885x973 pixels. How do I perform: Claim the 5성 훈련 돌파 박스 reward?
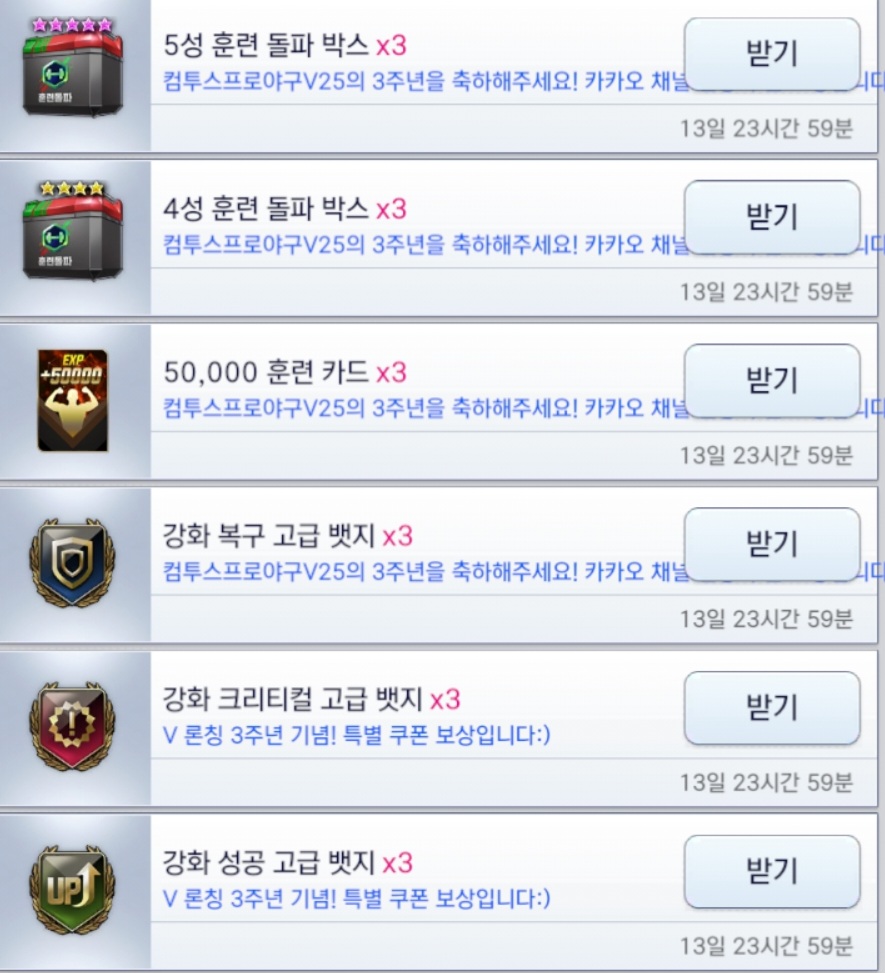tap(771, 54)
